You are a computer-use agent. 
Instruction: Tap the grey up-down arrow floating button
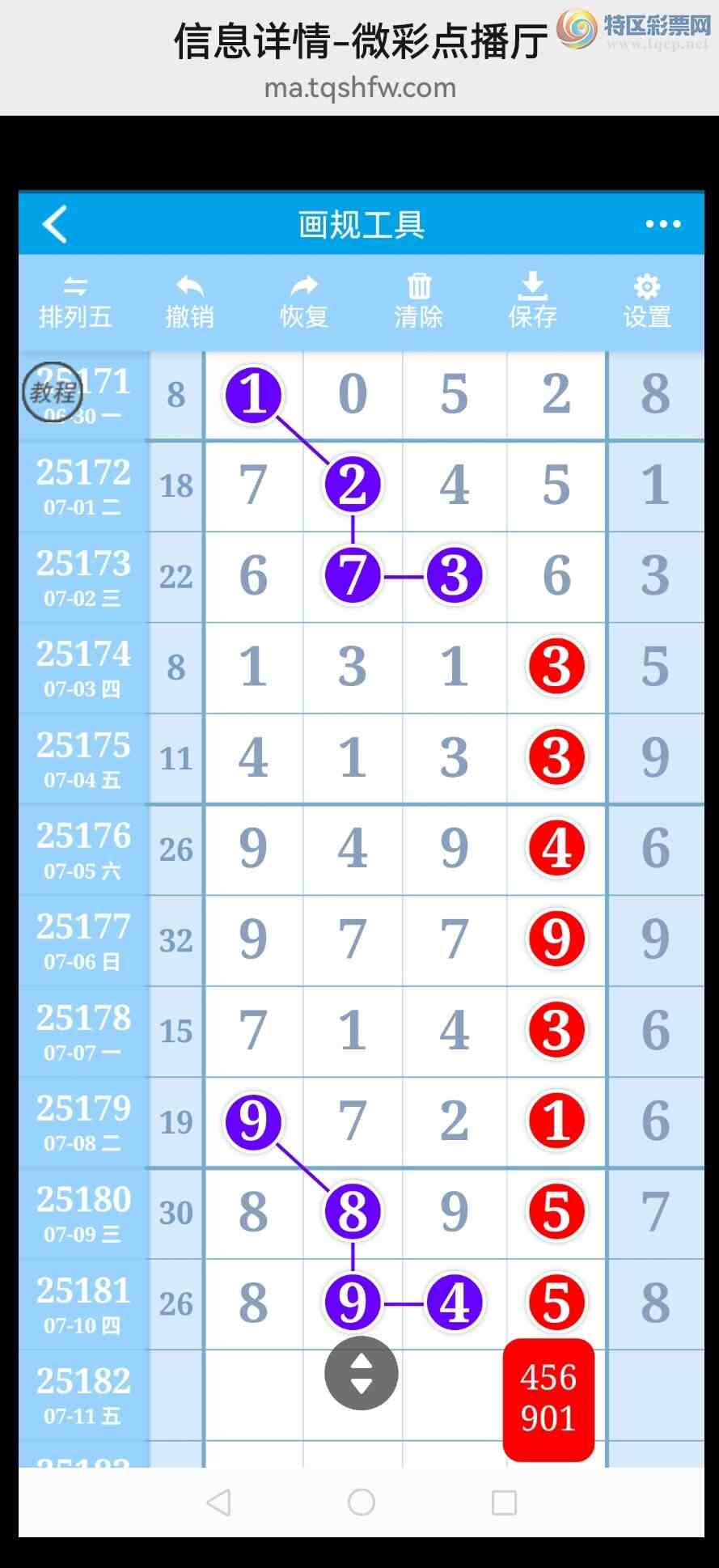pos(361,1374)
